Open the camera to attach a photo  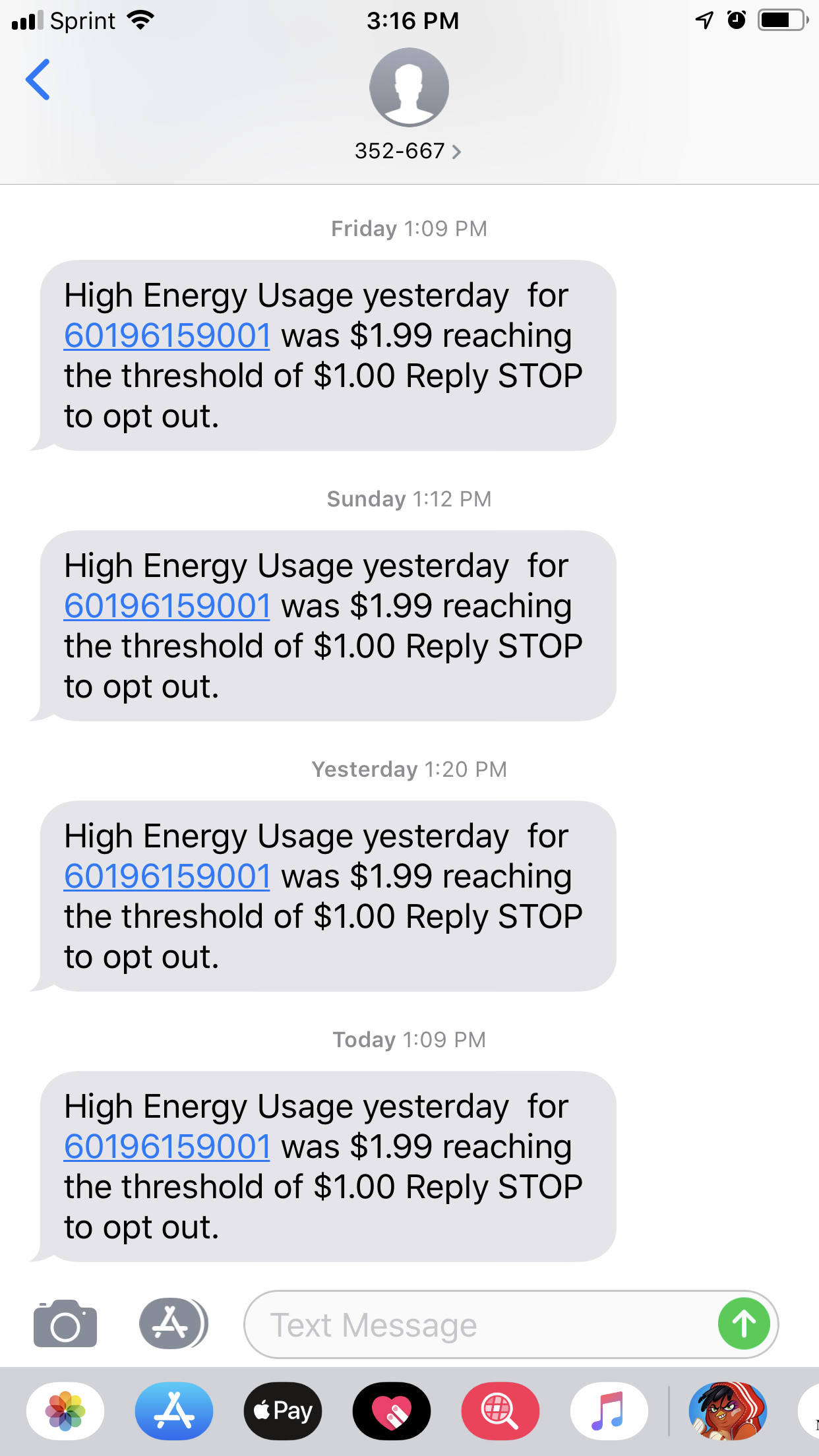pos(65,1324)
